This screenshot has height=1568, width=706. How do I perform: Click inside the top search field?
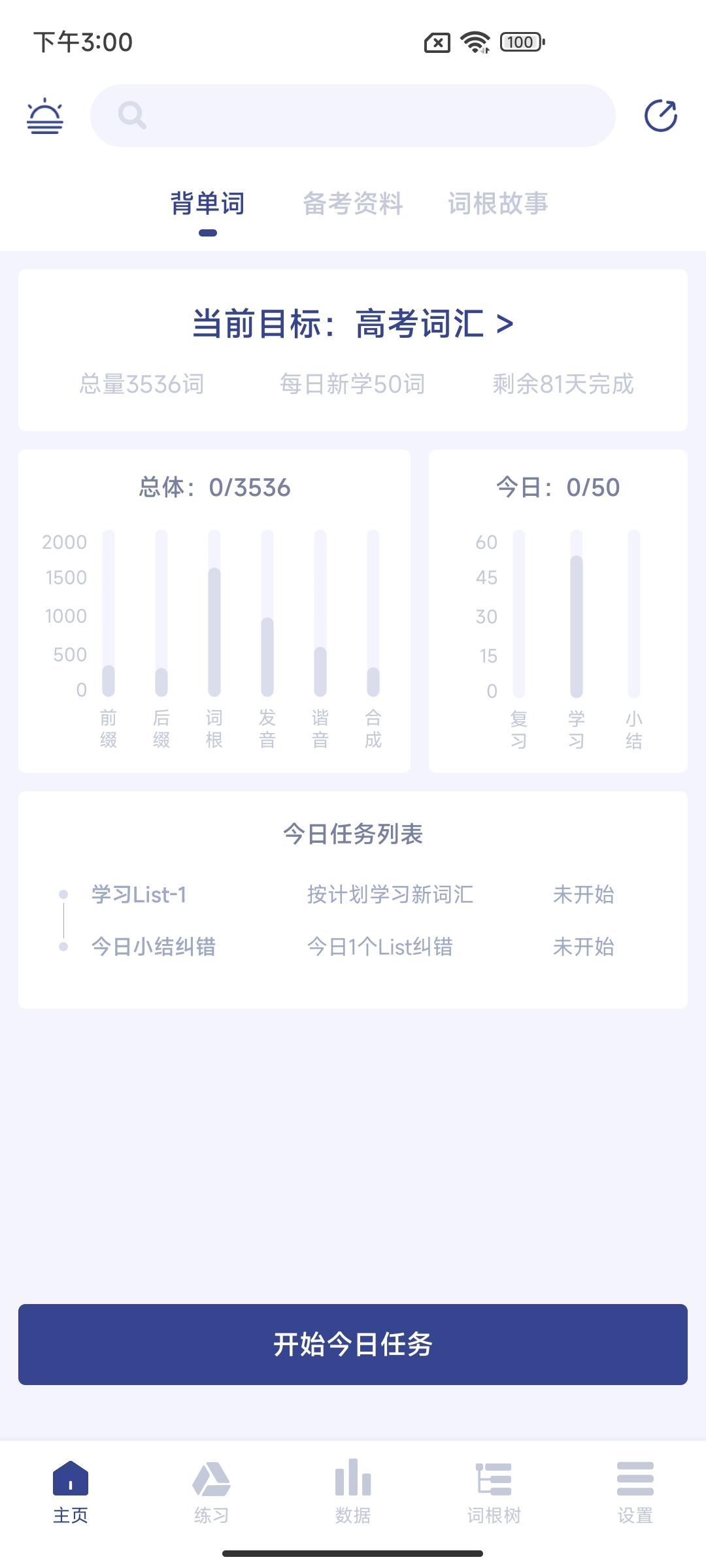tap(353, 116)
